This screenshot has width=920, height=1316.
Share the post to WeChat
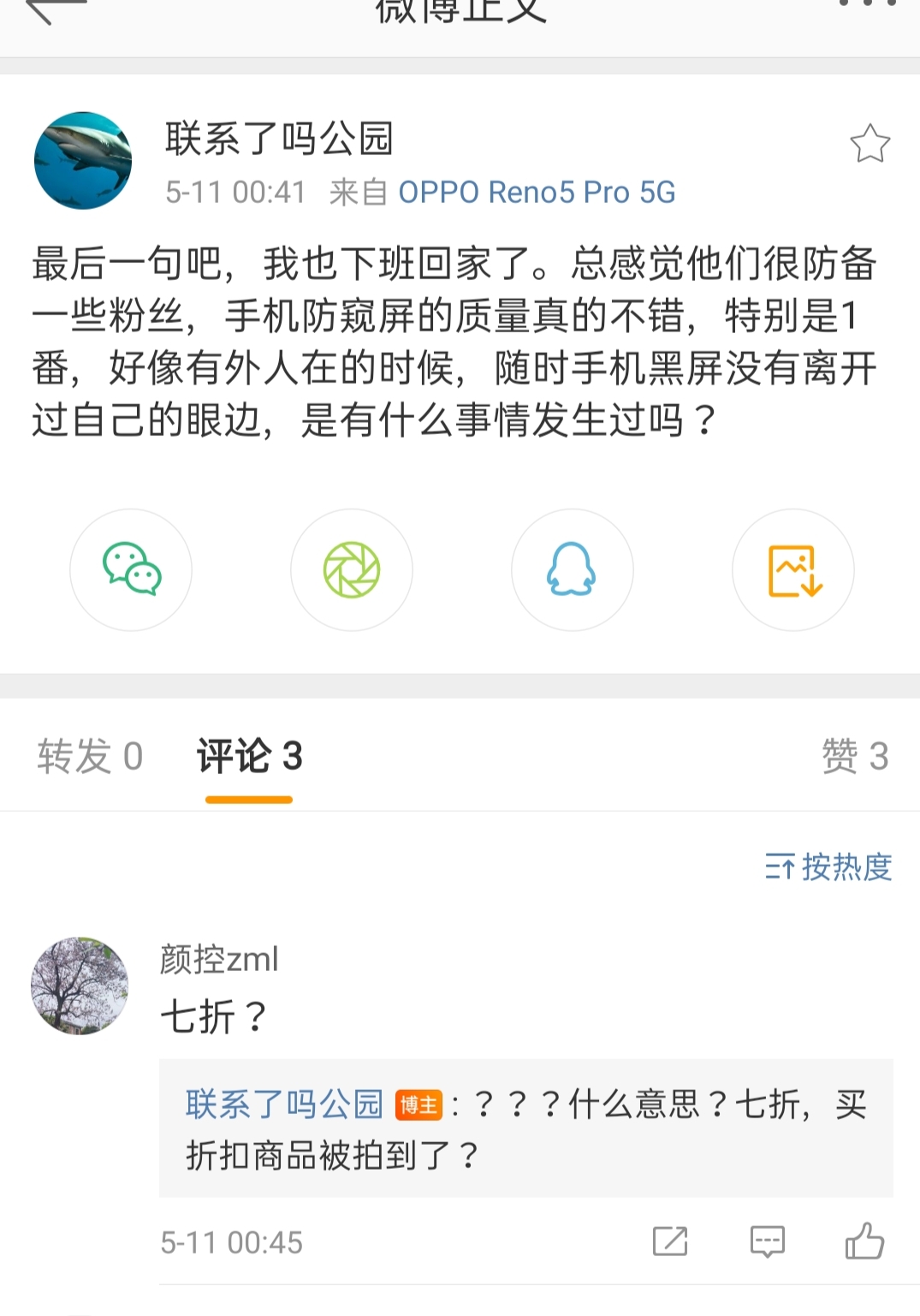131,570
